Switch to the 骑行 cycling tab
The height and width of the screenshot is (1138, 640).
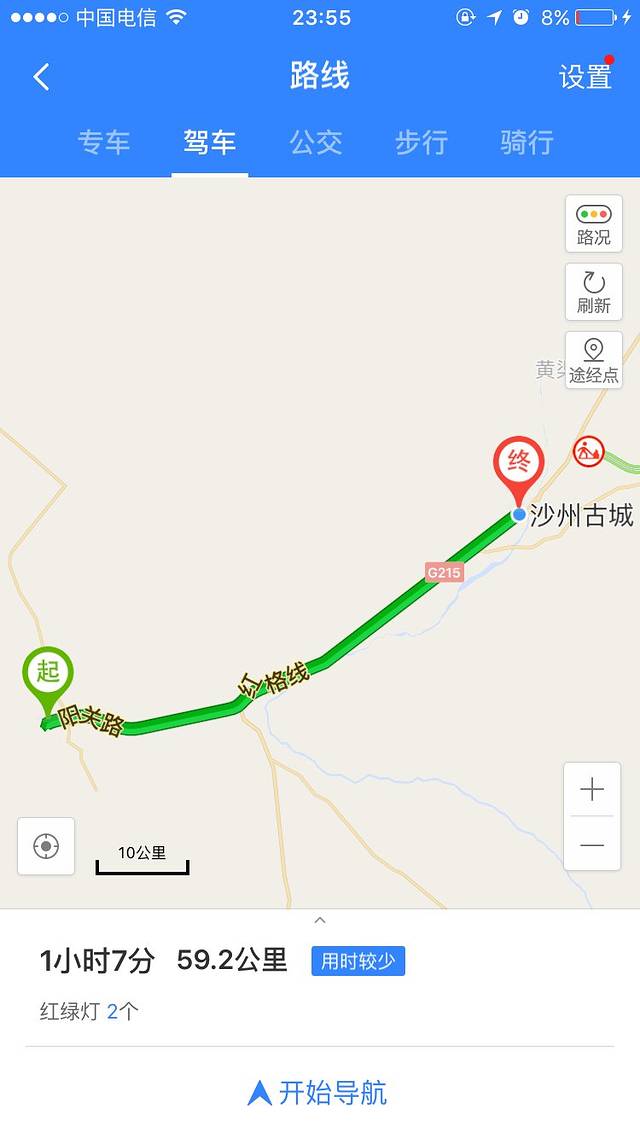point(527,143)
